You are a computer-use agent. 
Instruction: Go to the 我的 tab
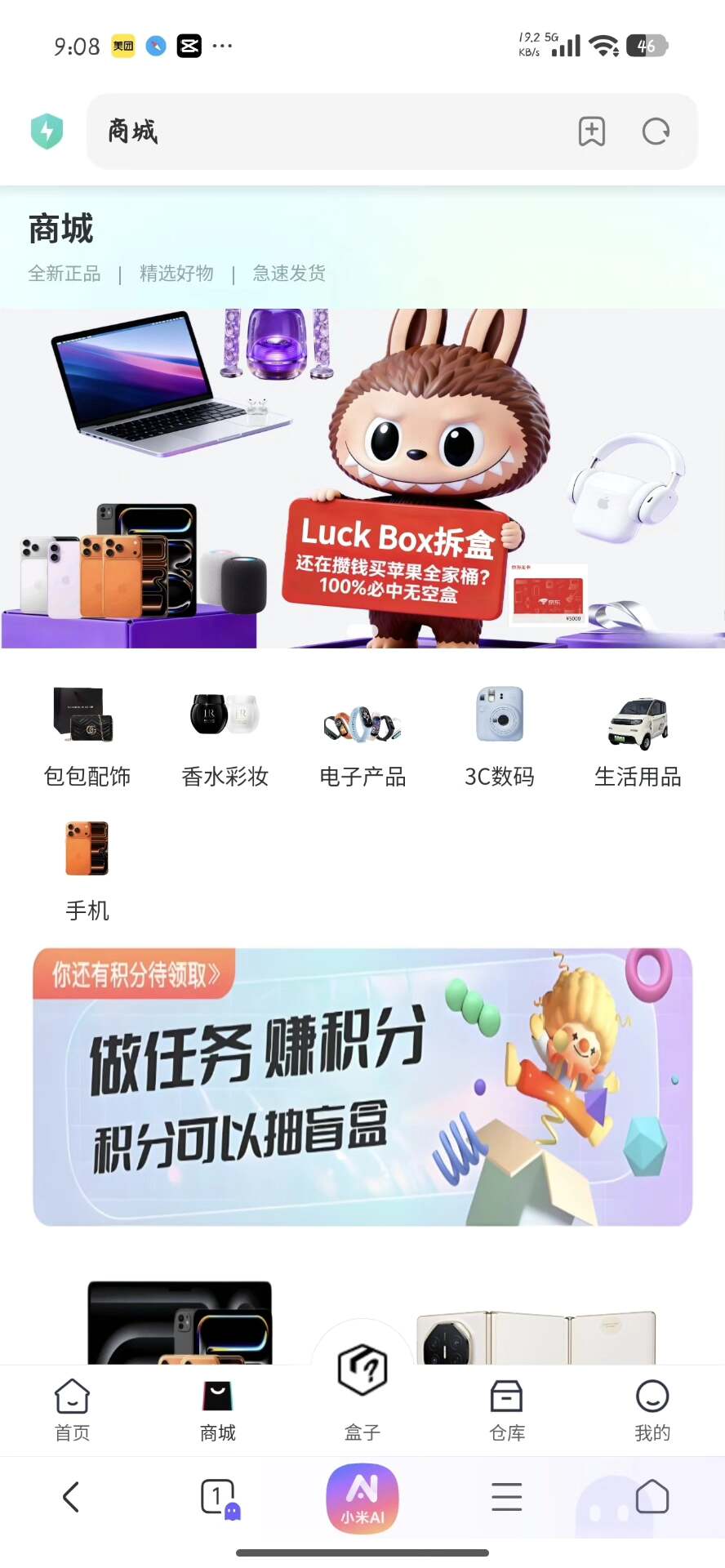pos(652,1410)
